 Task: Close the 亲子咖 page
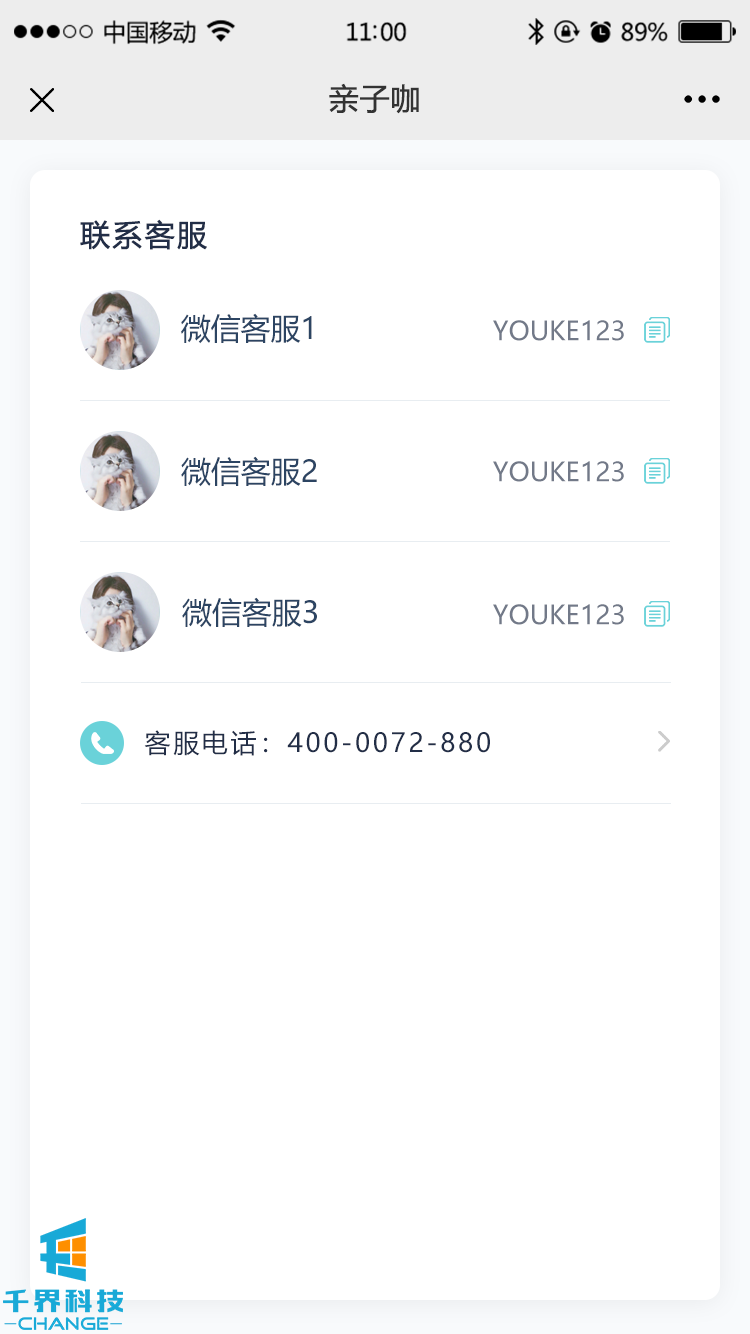click(x=42, y=100)
